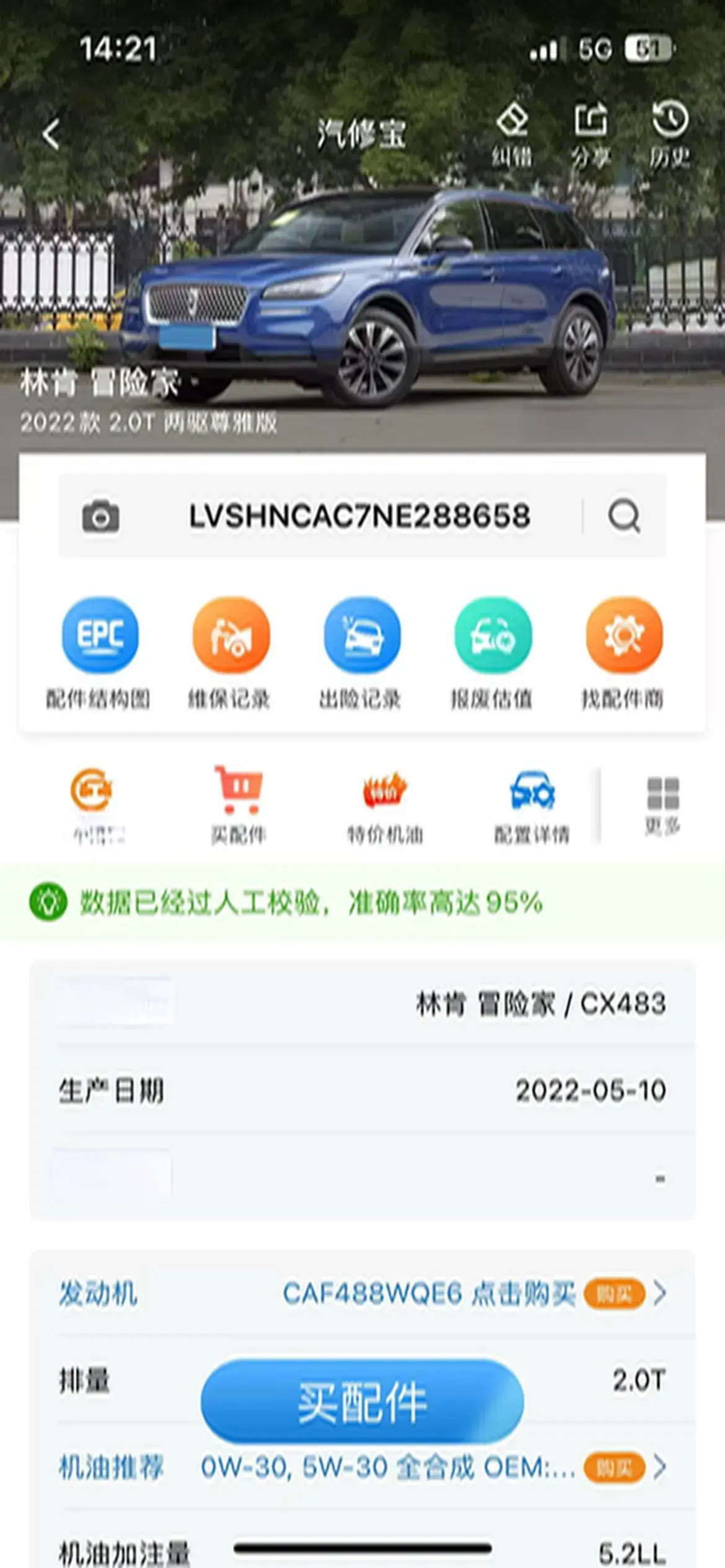This screenshot has height=1568, width=725.
Task: Share this vehicle via 分享
Action: (590, 134)
